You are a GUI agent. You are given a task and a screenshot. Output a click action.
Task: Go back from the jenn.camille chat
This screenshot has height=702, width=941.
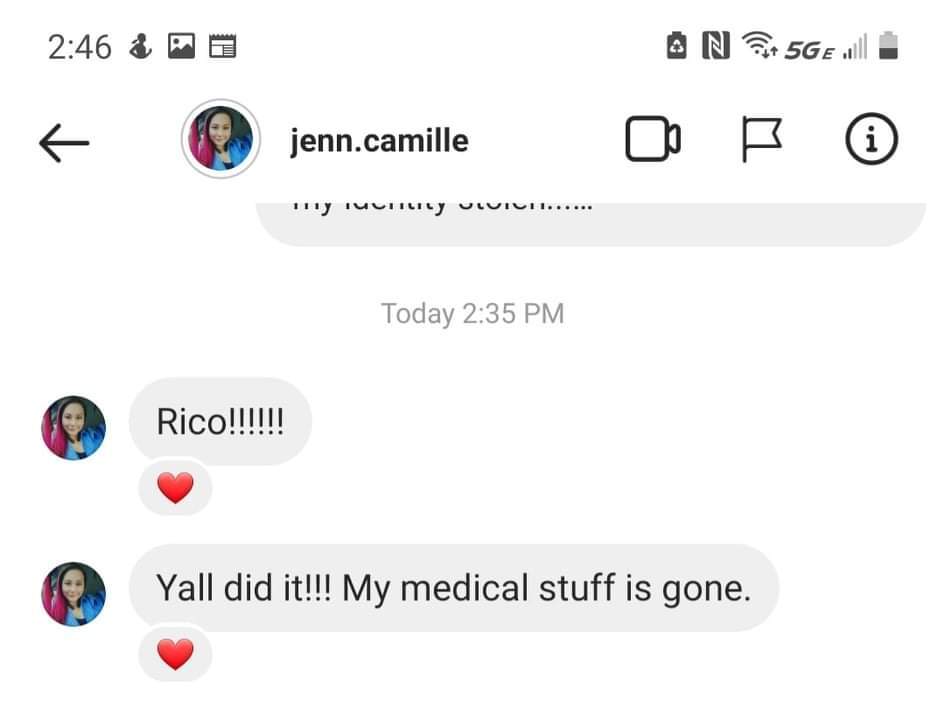pyautogui.click(x=64, y=142)
